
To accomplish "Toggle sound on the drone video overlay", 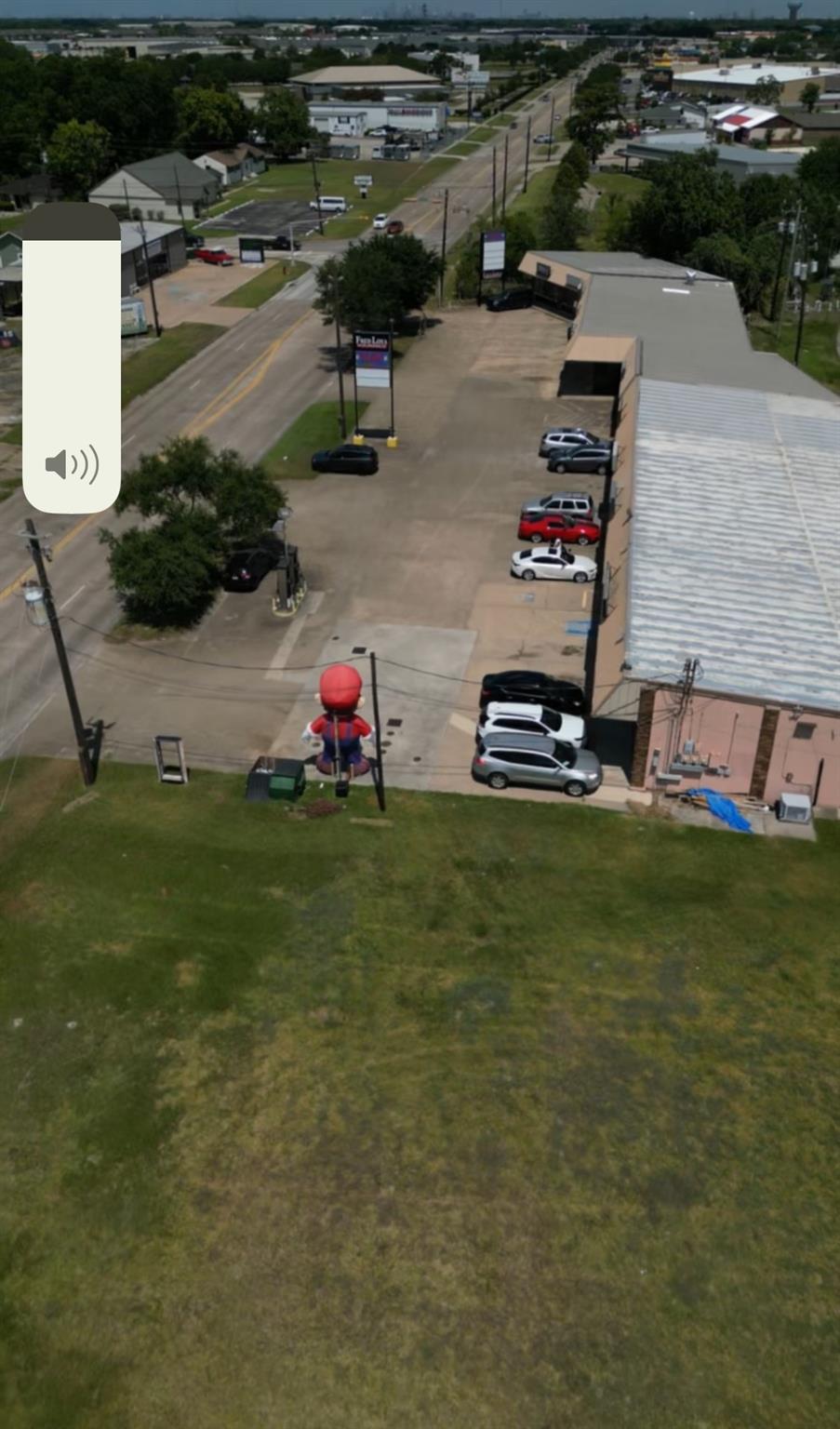I will pos(72,462).
